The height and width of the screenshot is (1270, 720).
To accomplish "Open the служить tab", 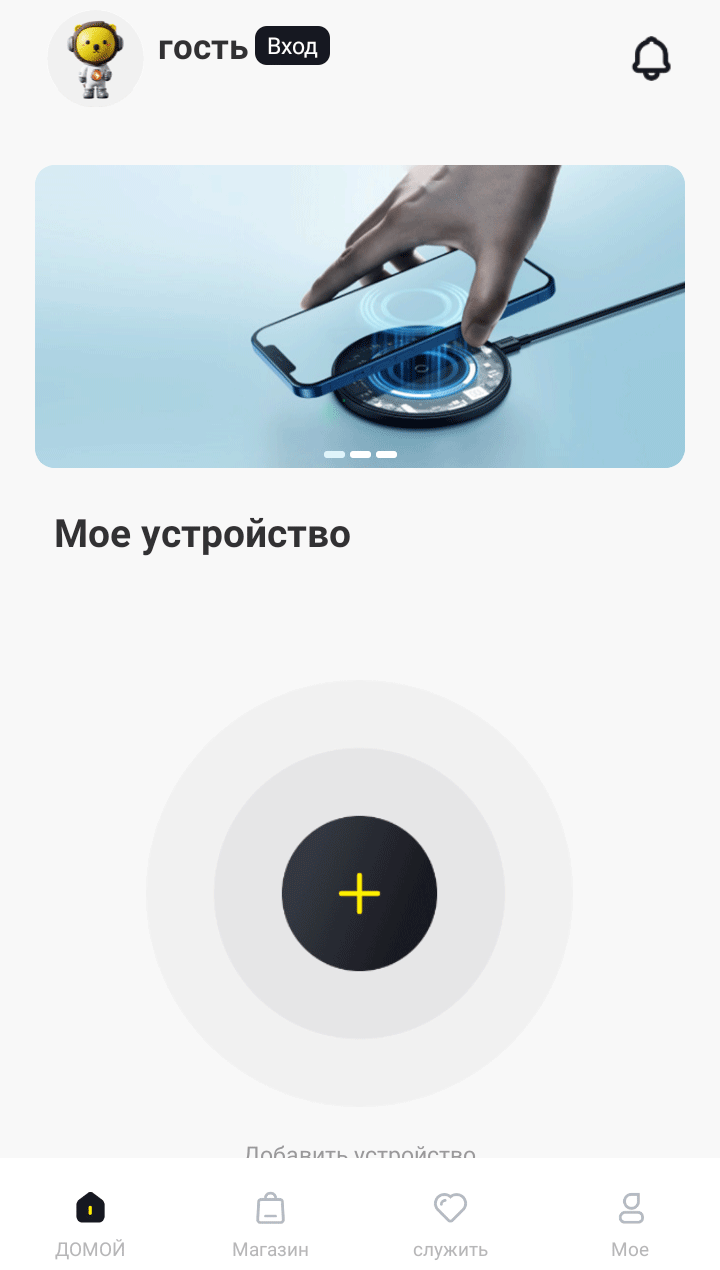I will point(450,1224).
